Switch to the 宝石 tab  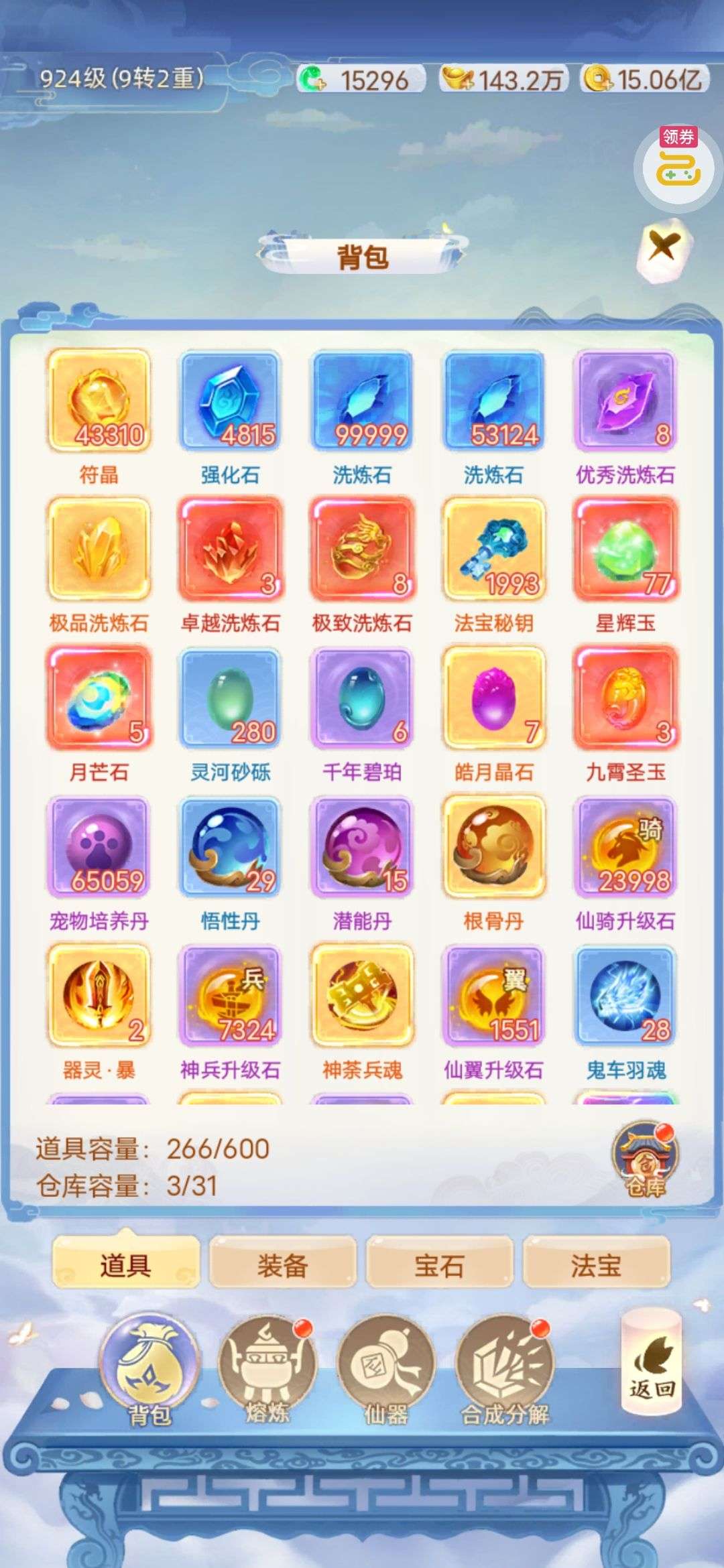[439, 1266]
